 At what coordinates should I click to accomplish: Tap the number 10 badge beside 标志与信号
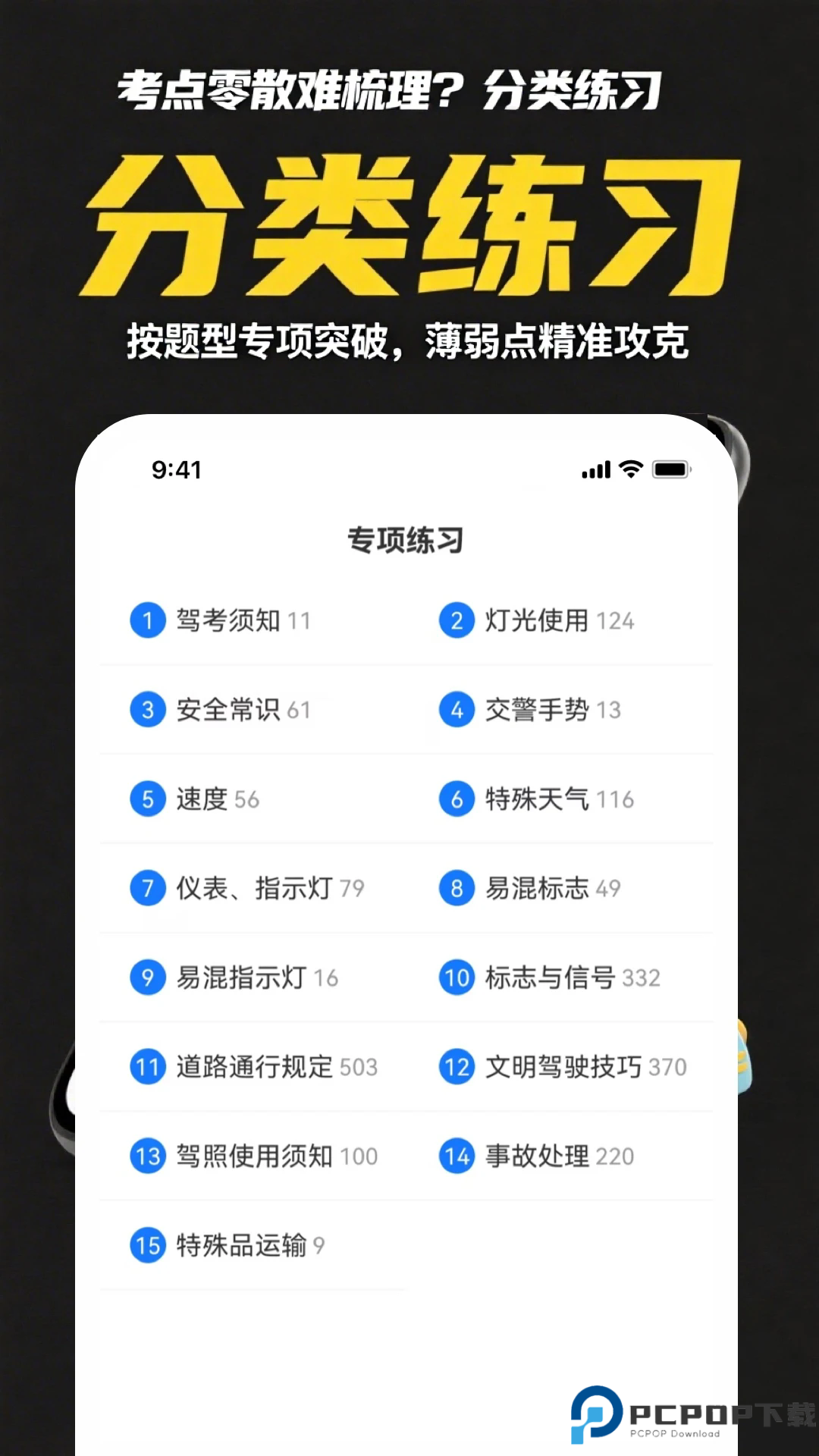point(456,977)
